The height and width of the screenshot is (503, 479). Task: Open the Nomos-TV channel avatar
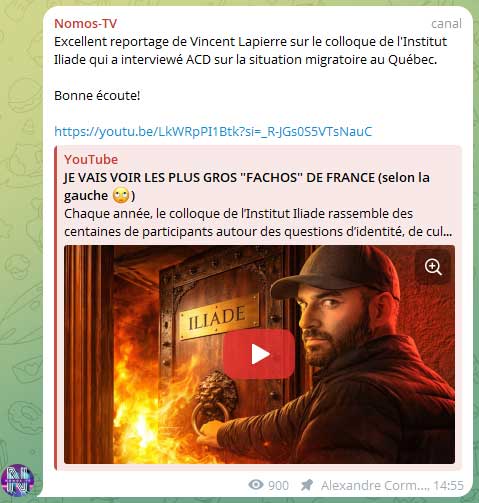[x=18, y=481]
